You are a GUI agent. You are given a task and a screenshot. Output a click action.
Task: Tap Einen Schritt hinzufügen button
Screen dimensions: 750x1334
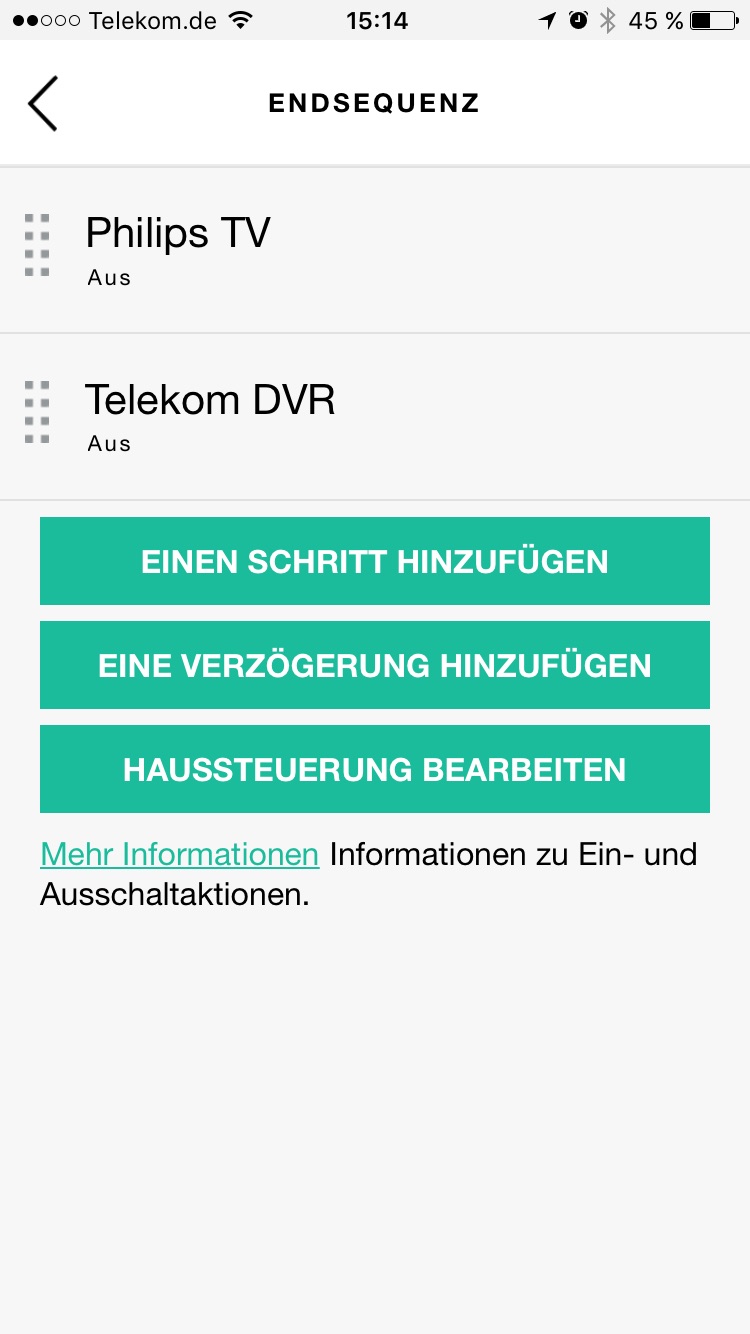tap(374, 561)
